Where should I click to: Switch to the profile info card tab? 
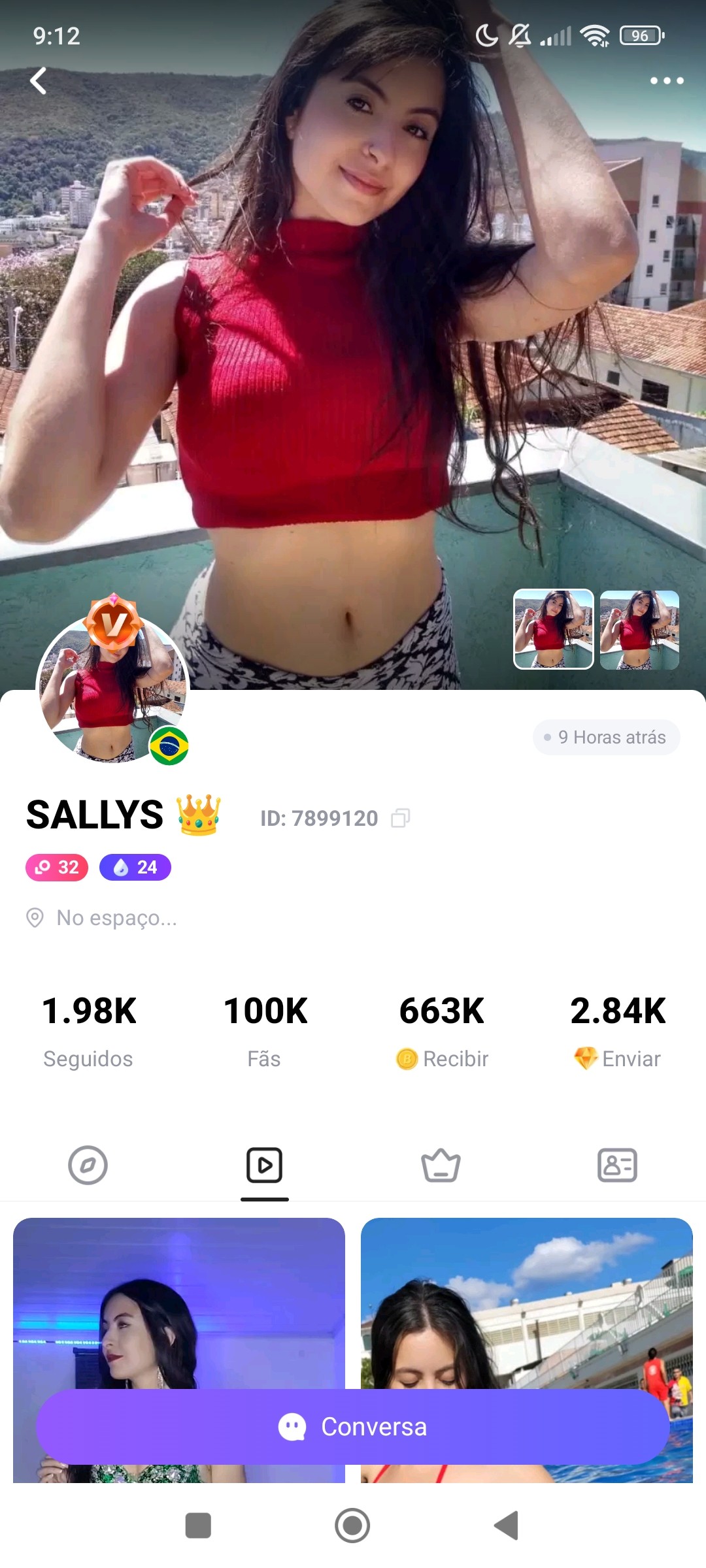pyautogui.click(x=617, y=1165)
